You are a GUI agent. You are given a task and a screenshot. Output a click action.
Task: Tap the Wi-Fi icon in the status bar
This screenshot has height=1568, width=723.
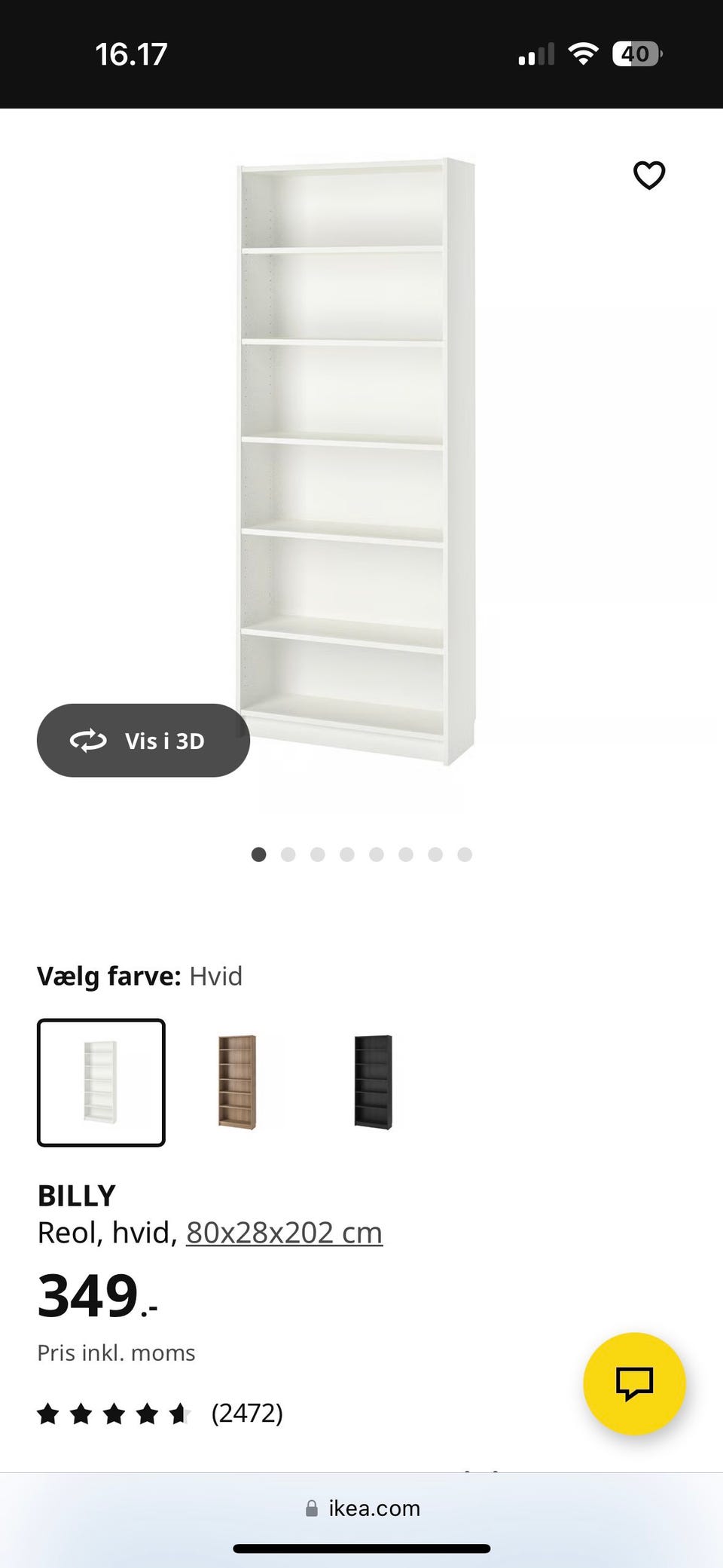click(582, 53)
